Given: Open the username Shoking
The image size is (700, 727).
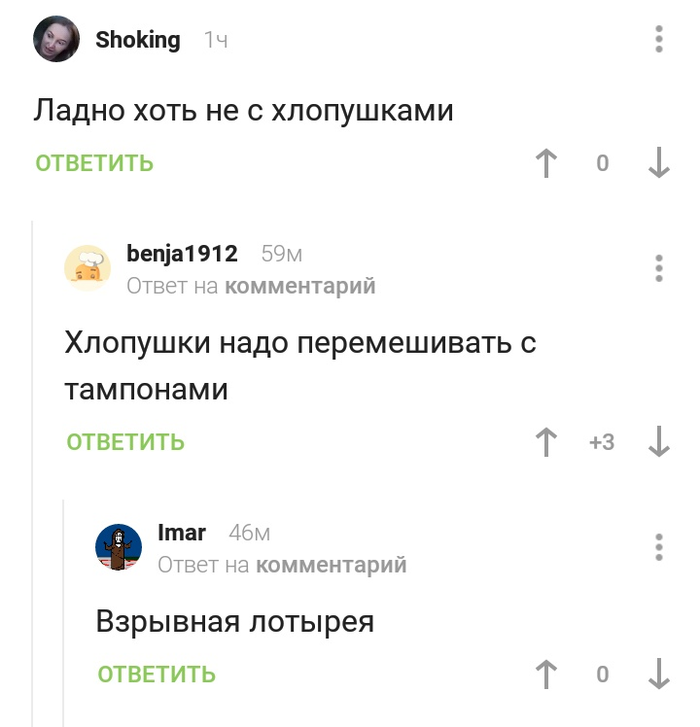Looking at the screenshot, I should point(138,40).
